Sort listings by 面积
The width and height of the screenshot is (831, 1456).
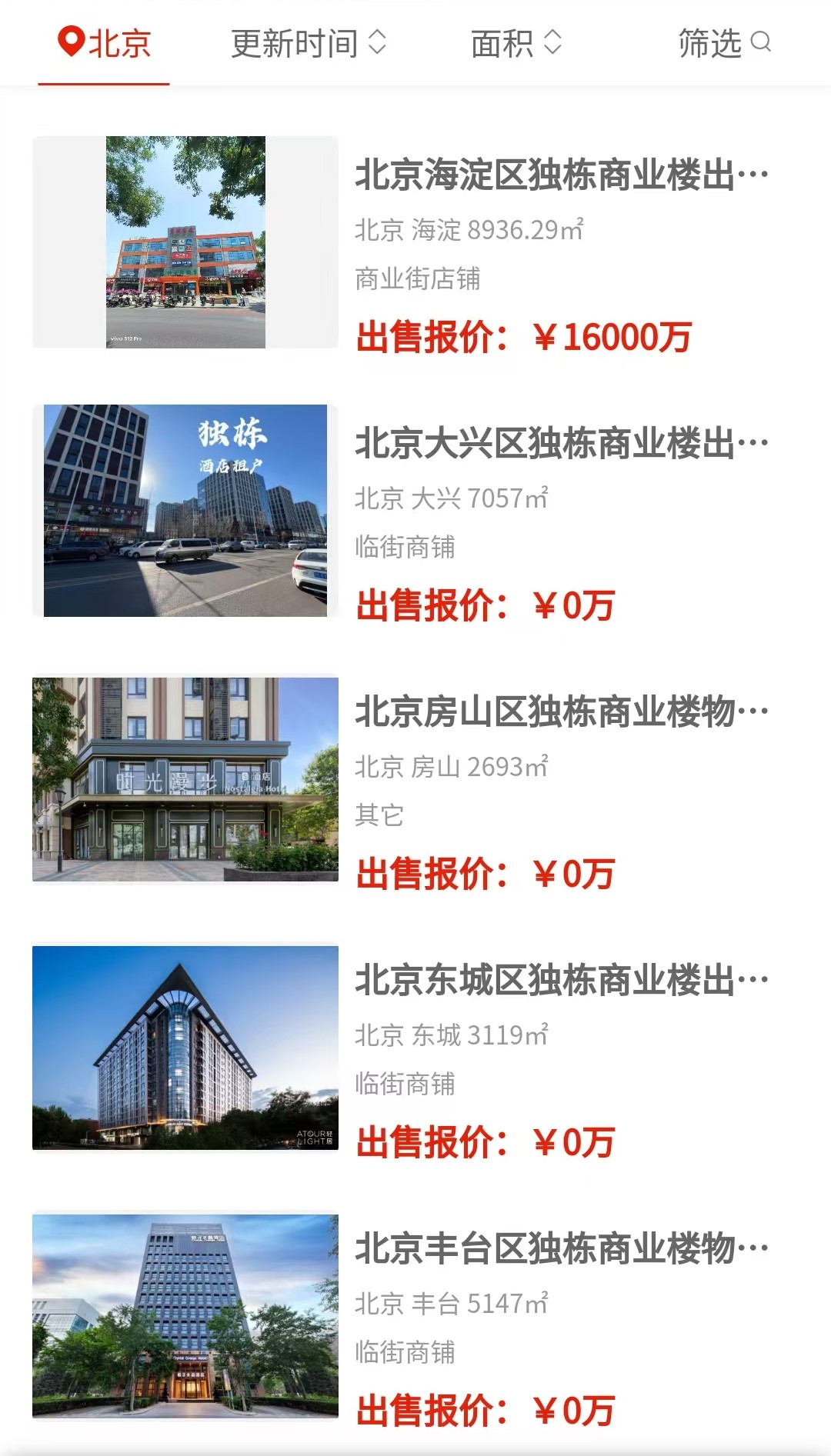516,43
